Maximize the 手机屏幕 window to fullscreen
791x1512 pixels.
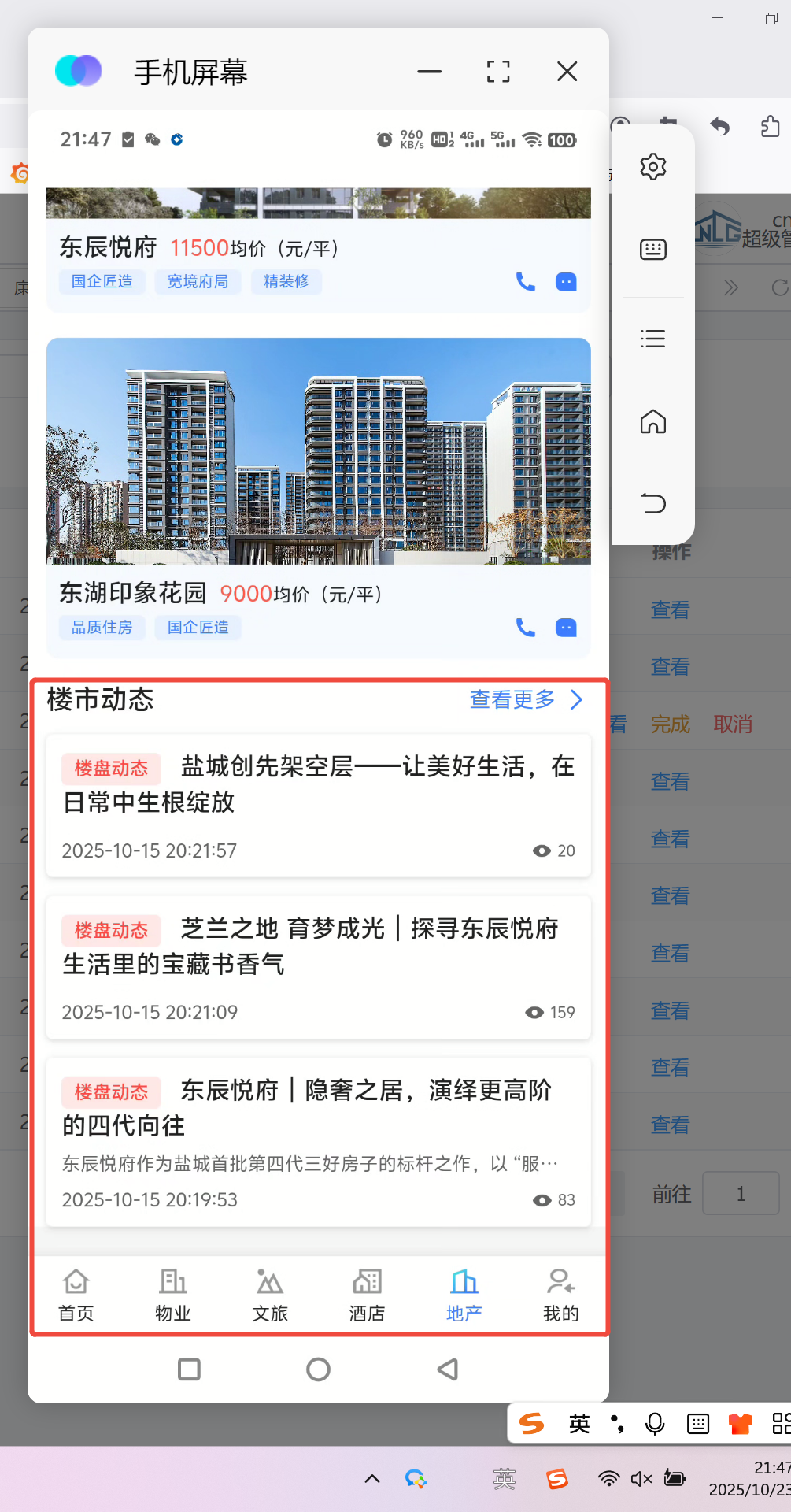pos(498,72)
